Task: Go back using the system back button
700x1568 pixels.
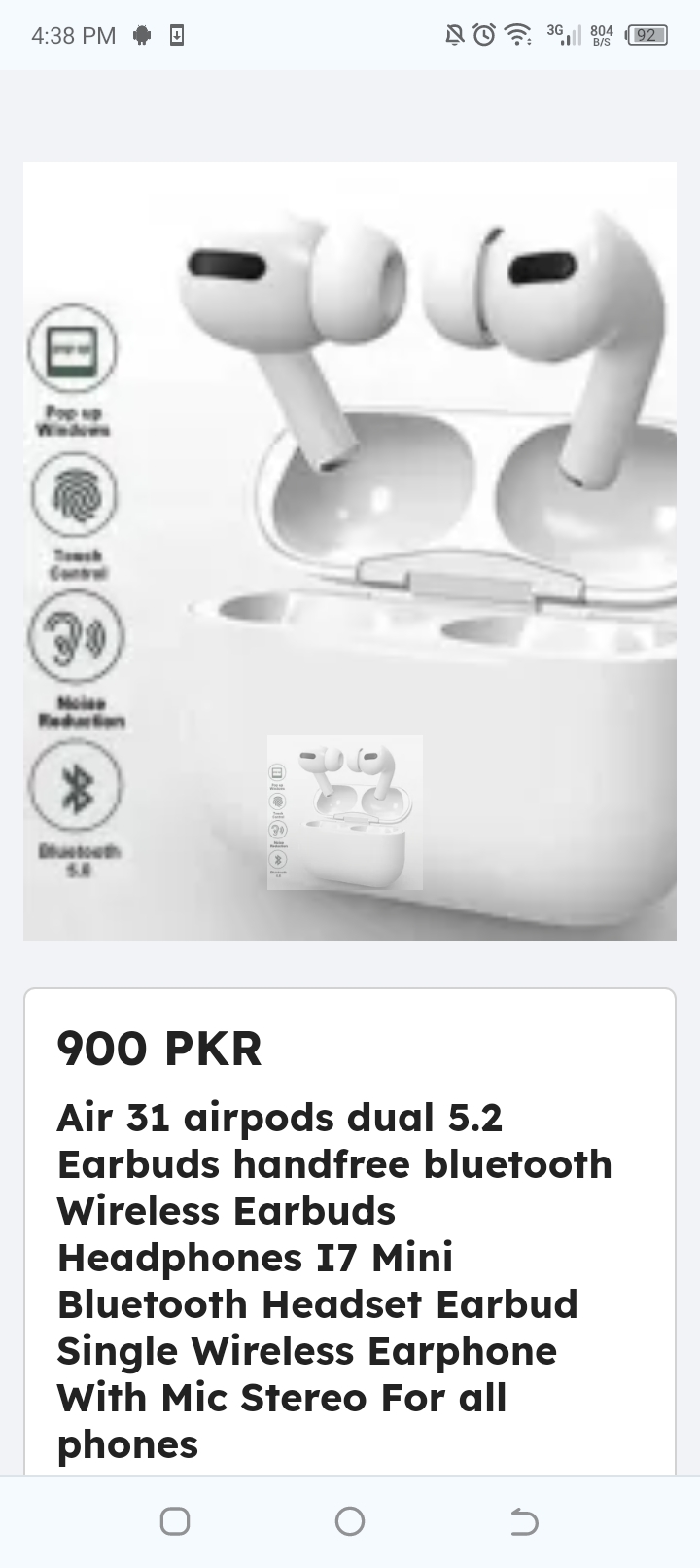Action: pos(524,1521)
